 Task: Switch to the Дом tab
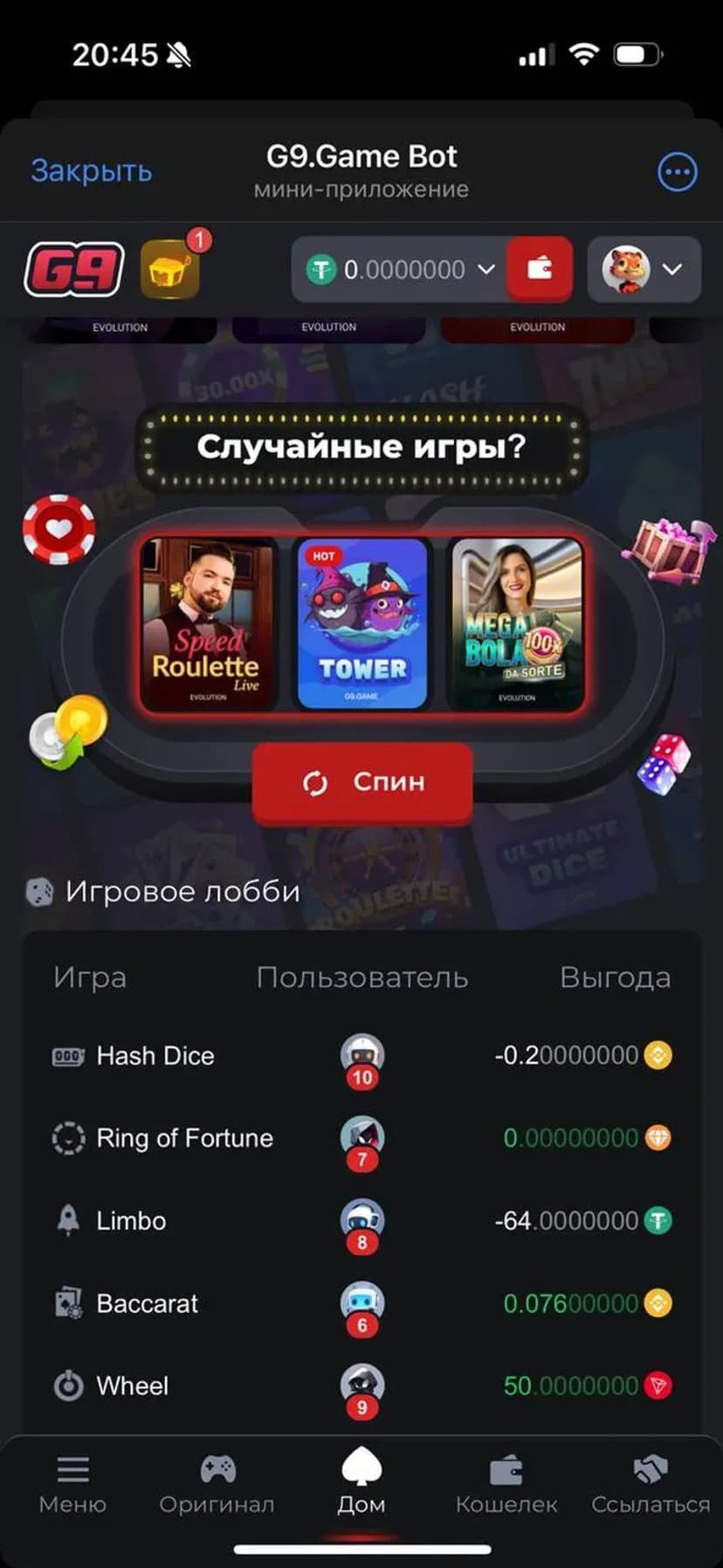tap(361, 1484)
